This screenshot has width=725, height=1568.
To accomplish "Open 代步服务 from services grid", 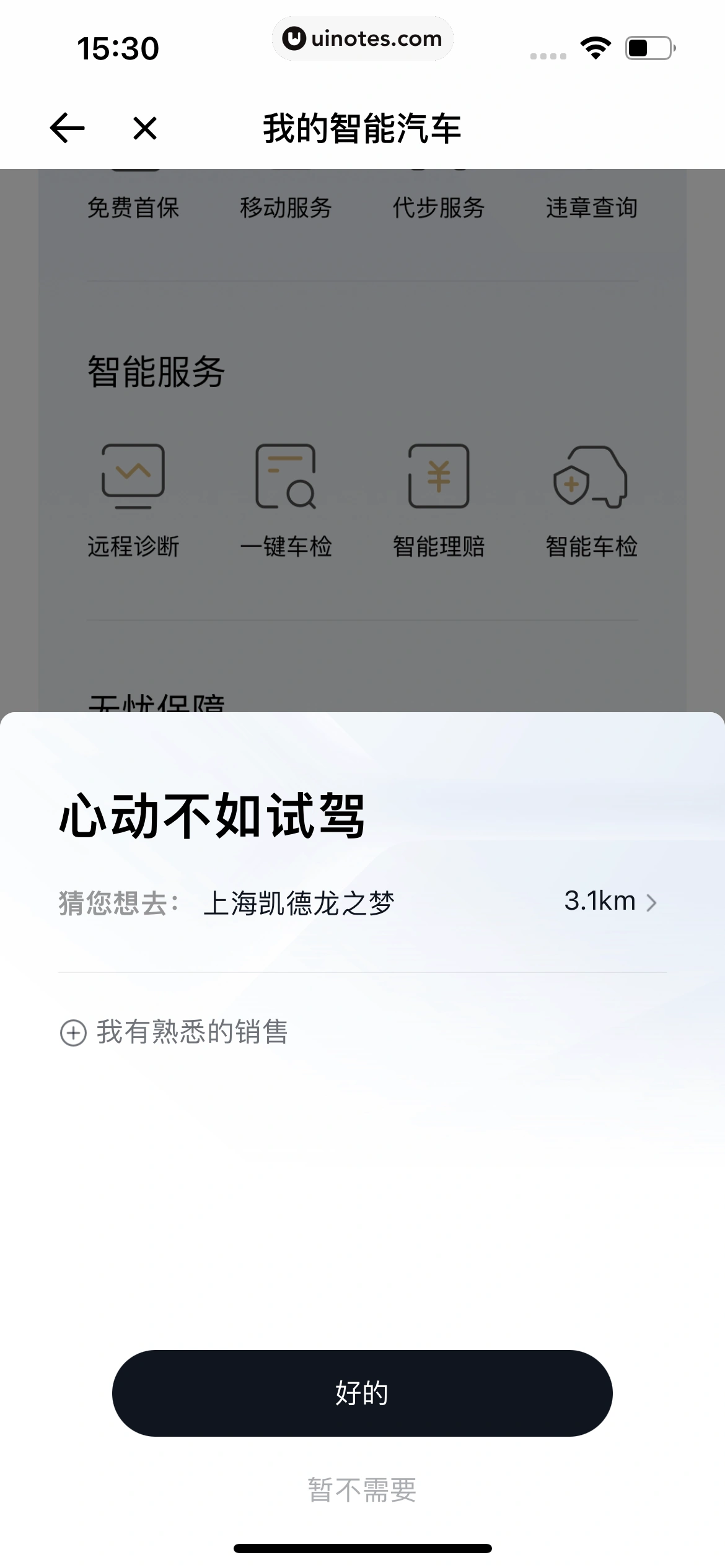I will (438, 208).
